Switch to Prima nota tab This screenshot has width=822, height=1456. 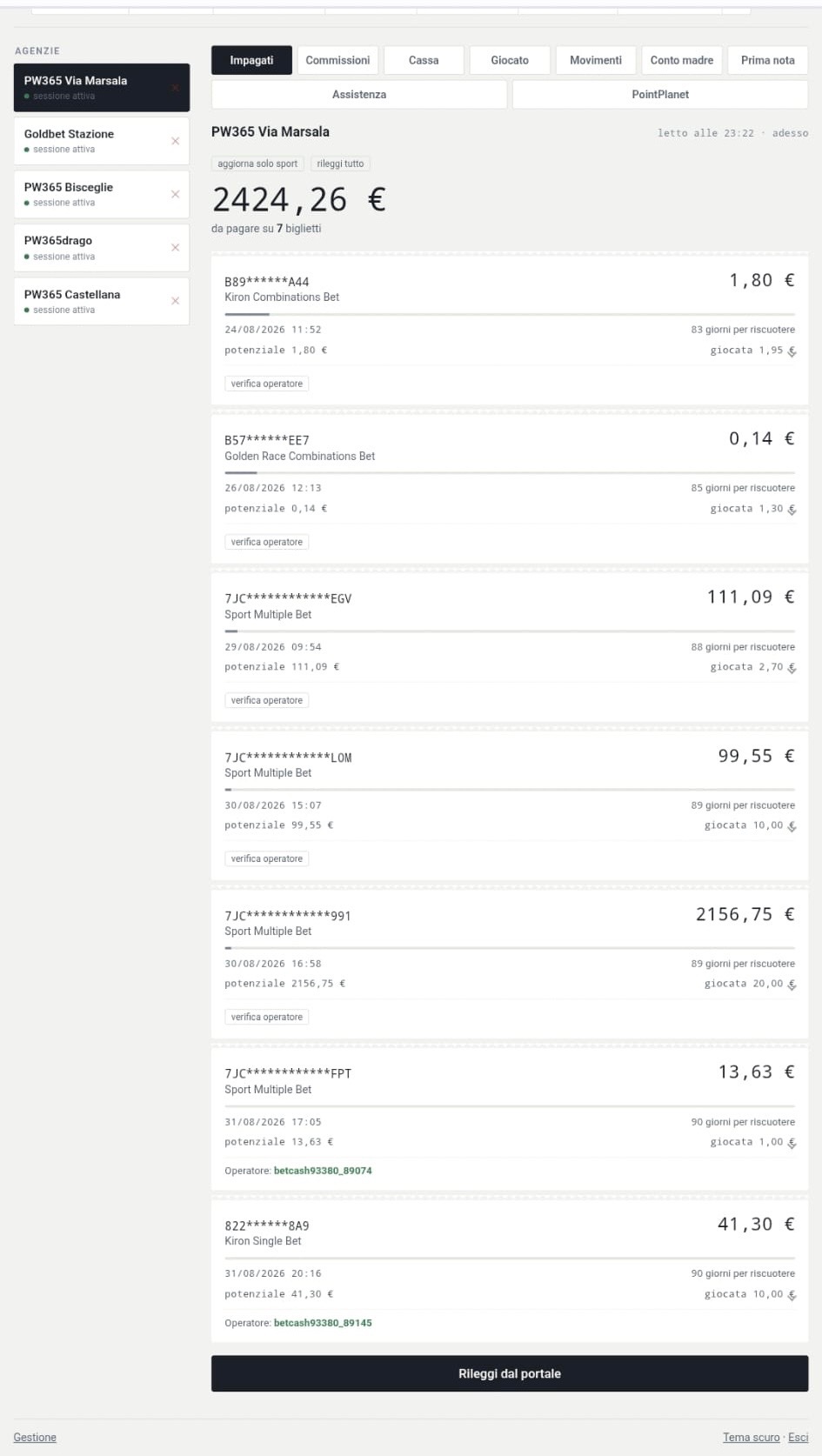click(768, 60)
